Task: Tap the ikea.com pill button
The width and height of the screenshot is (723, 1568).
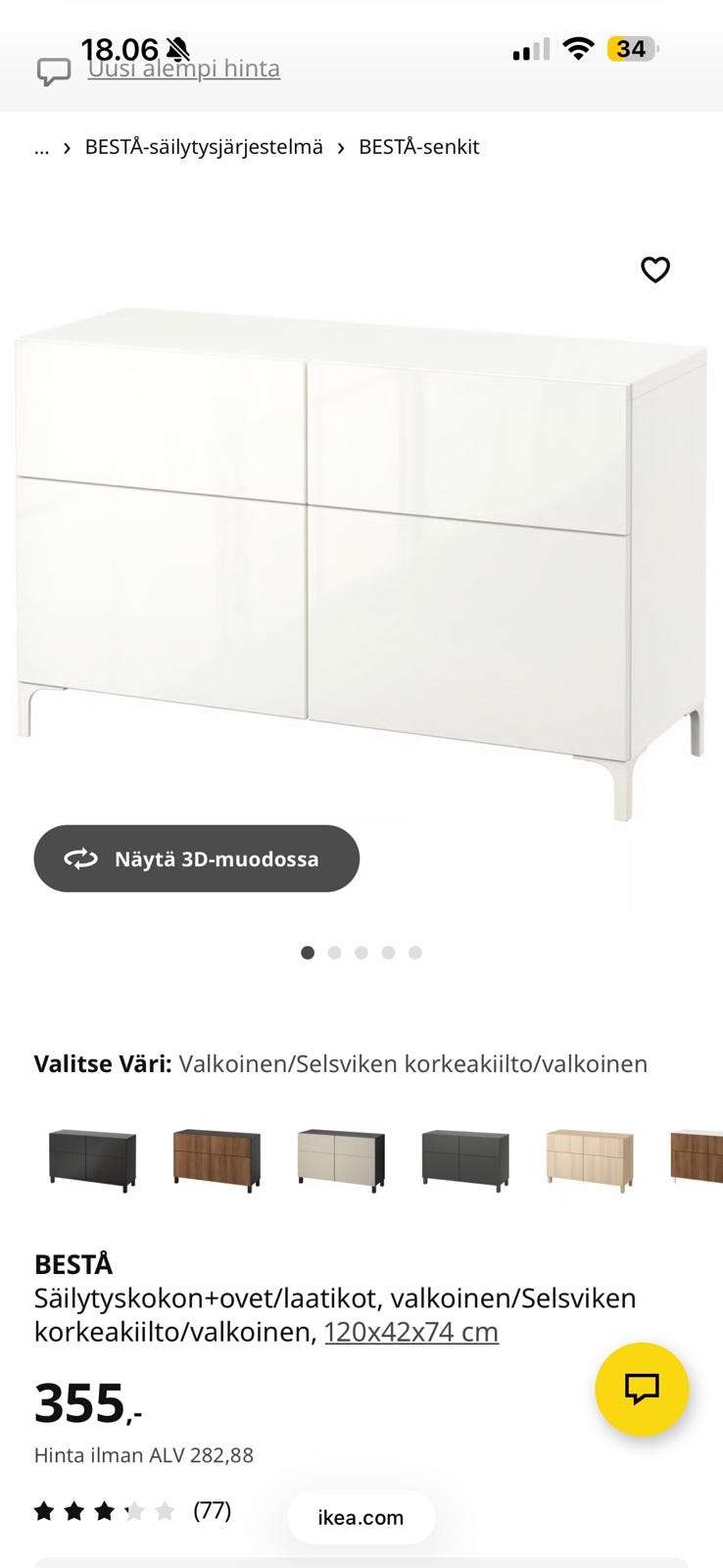Action: click(361, 1516)
